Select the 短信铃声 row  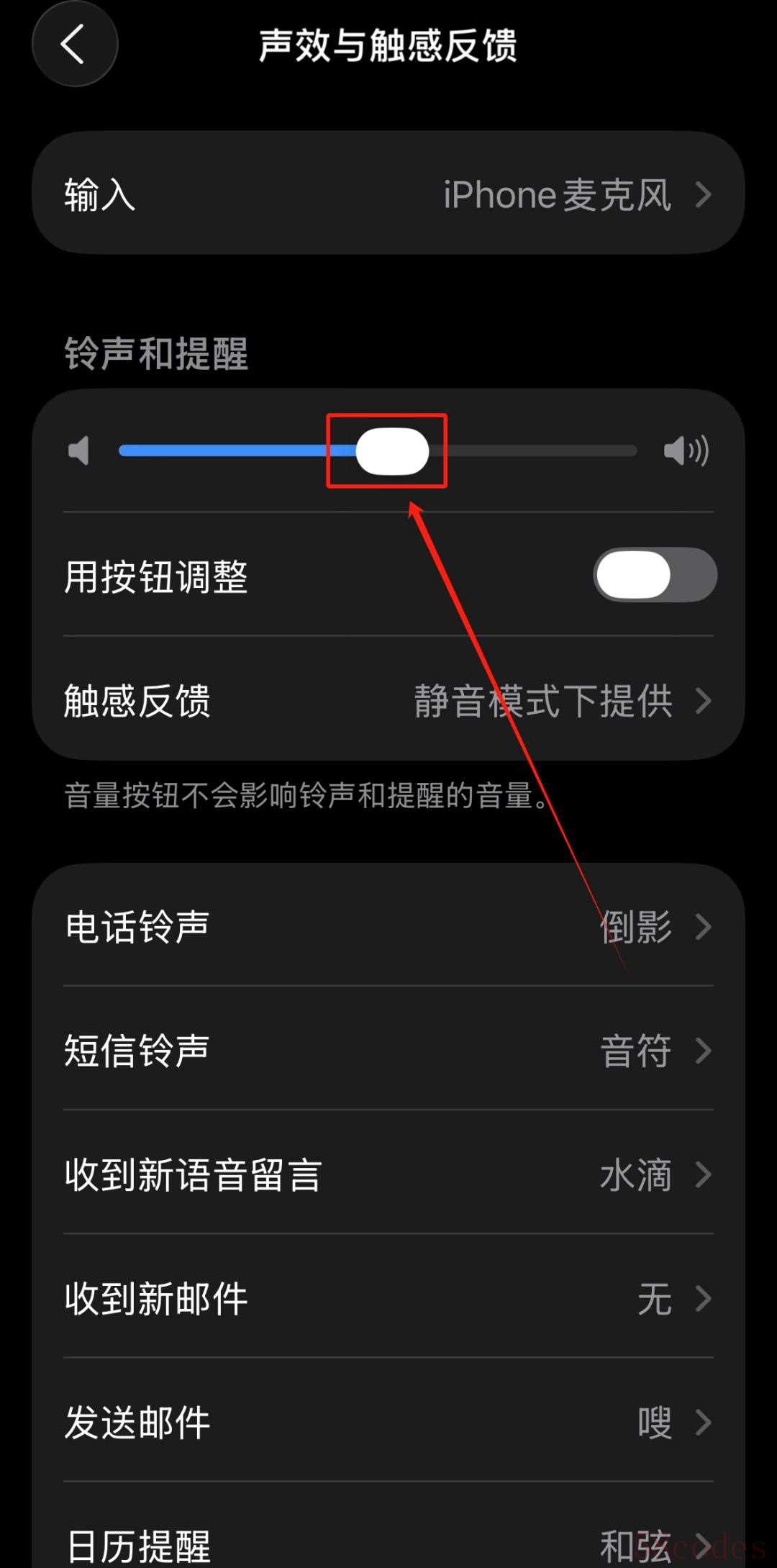[x=388, y=1050]
